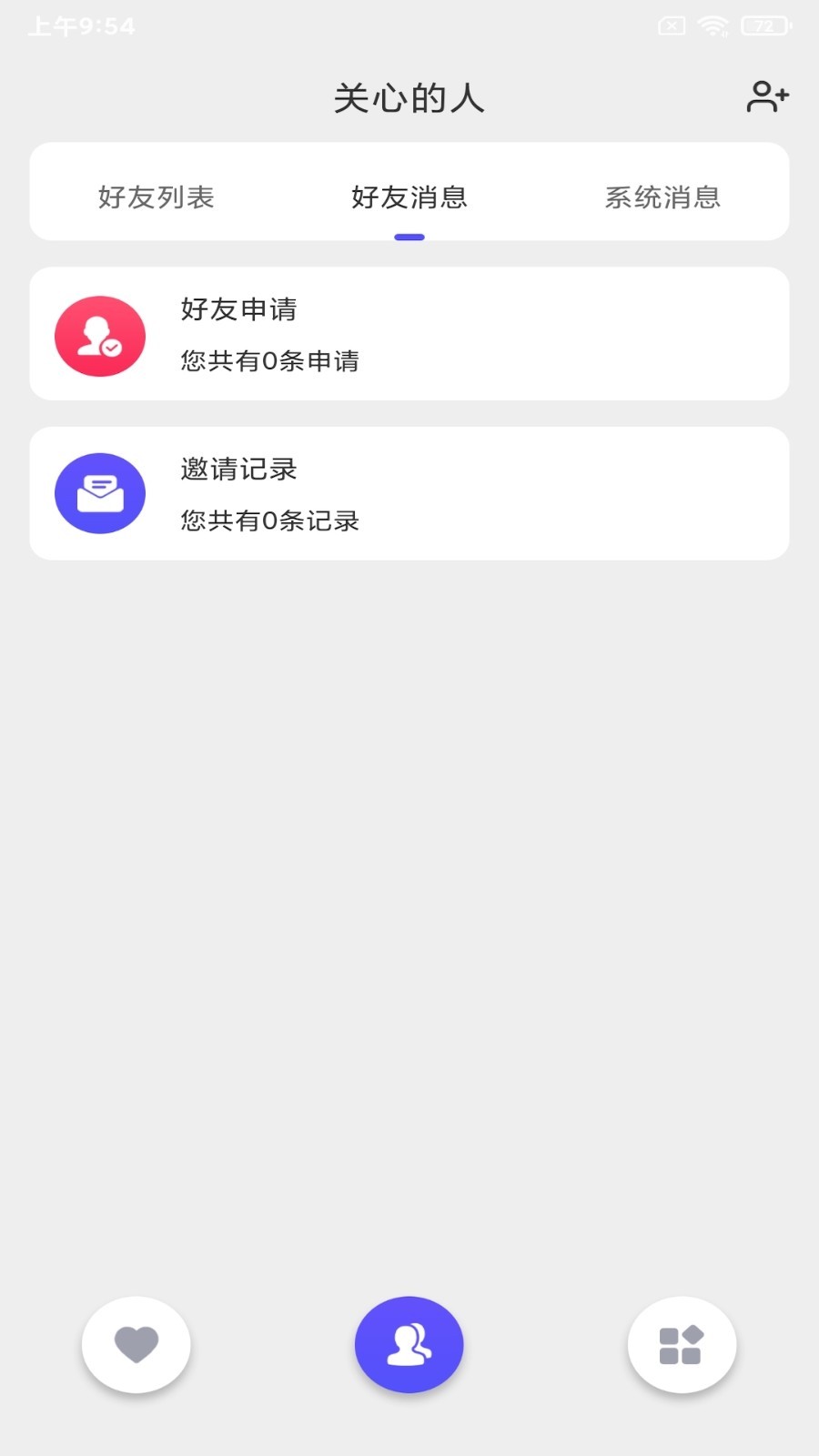Go to the heart tab at bottom
Screen dimensions: 819x1456
[x=136, y=1344]
